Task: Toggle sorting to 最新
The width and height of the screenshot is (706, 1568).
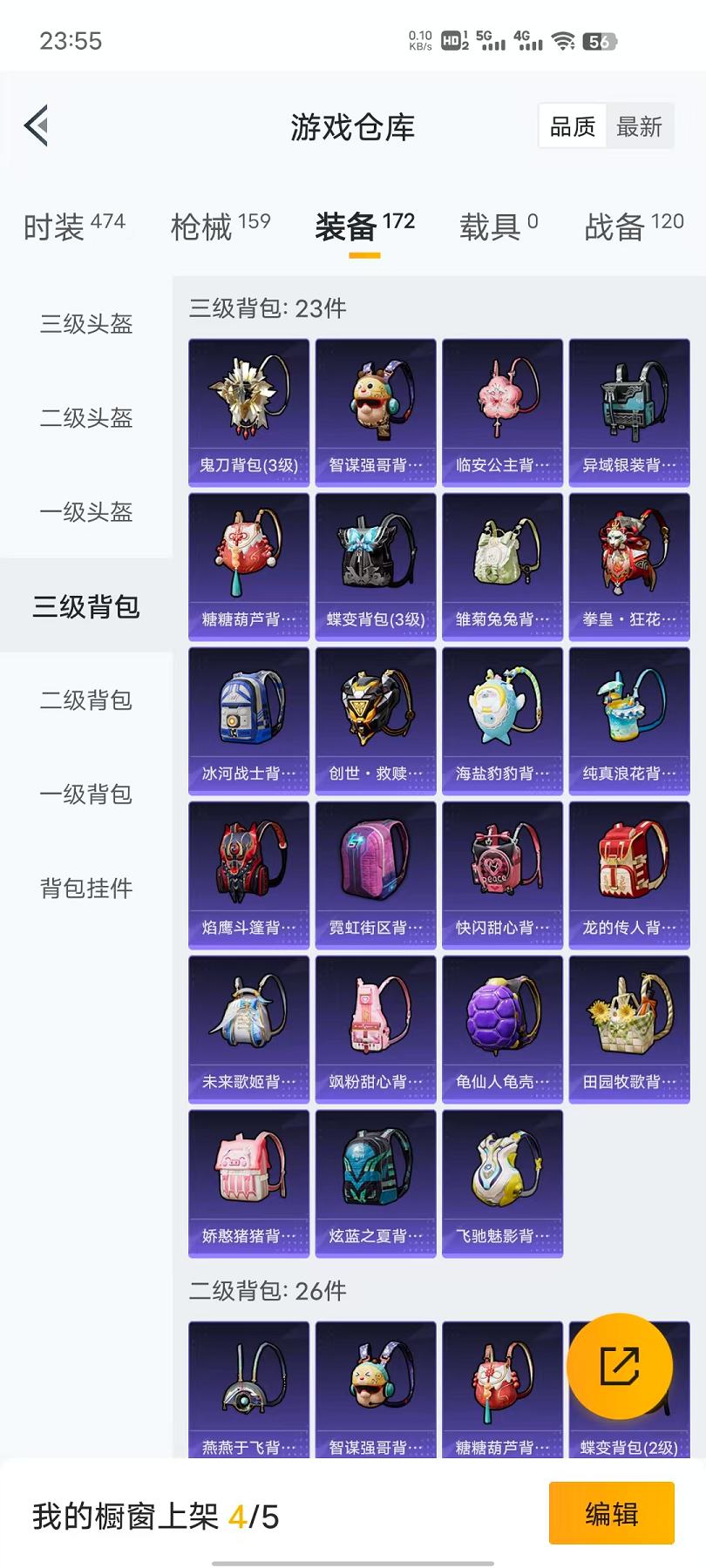Action: pos(640,125)
